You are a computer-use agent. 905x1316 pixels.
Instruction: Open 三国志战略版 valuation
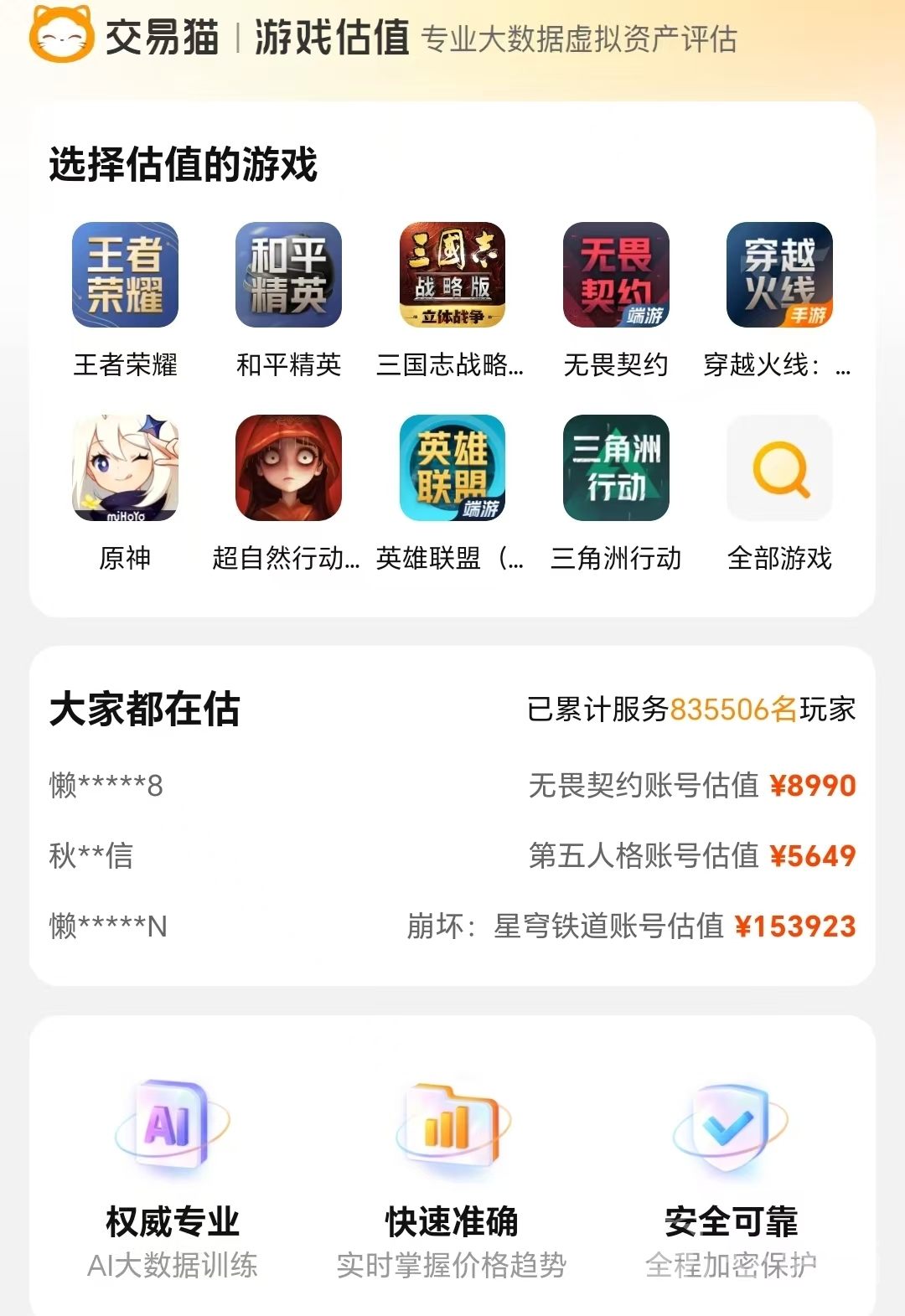(x=452, y=275)
